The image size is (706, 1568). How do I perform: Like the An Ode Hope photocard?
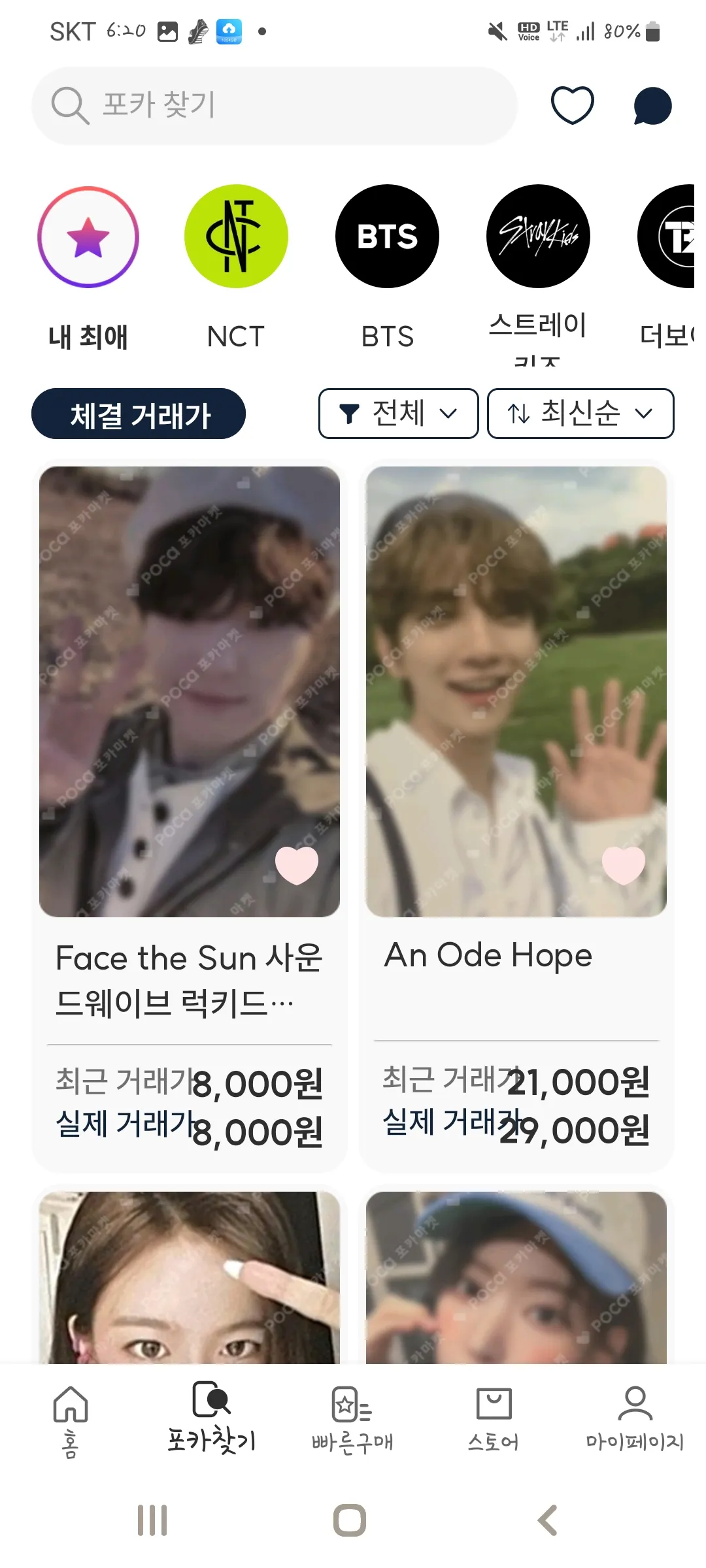(623, 865)
